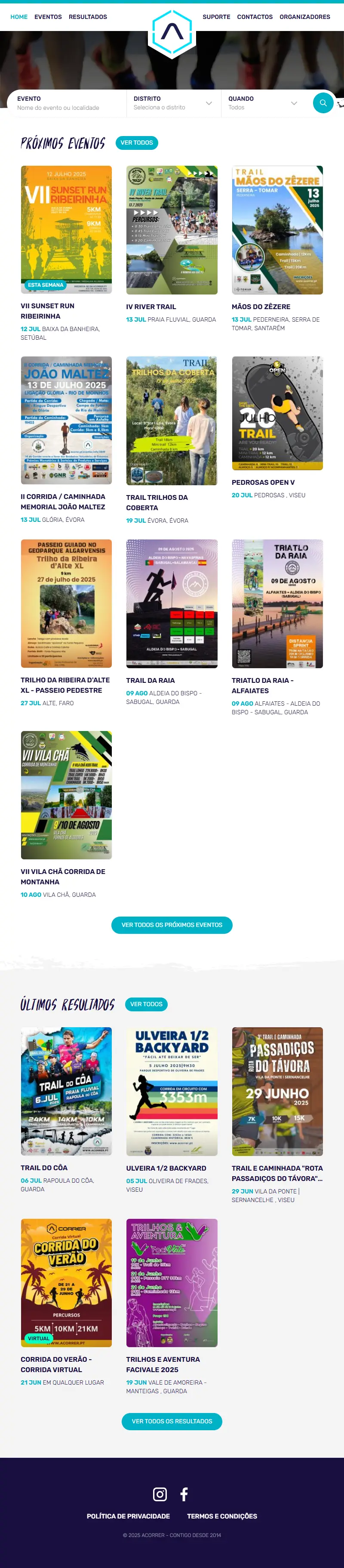Open the Trail da Raia event
The height and width of the screenshot is (1568, 344).
point(172,603)
